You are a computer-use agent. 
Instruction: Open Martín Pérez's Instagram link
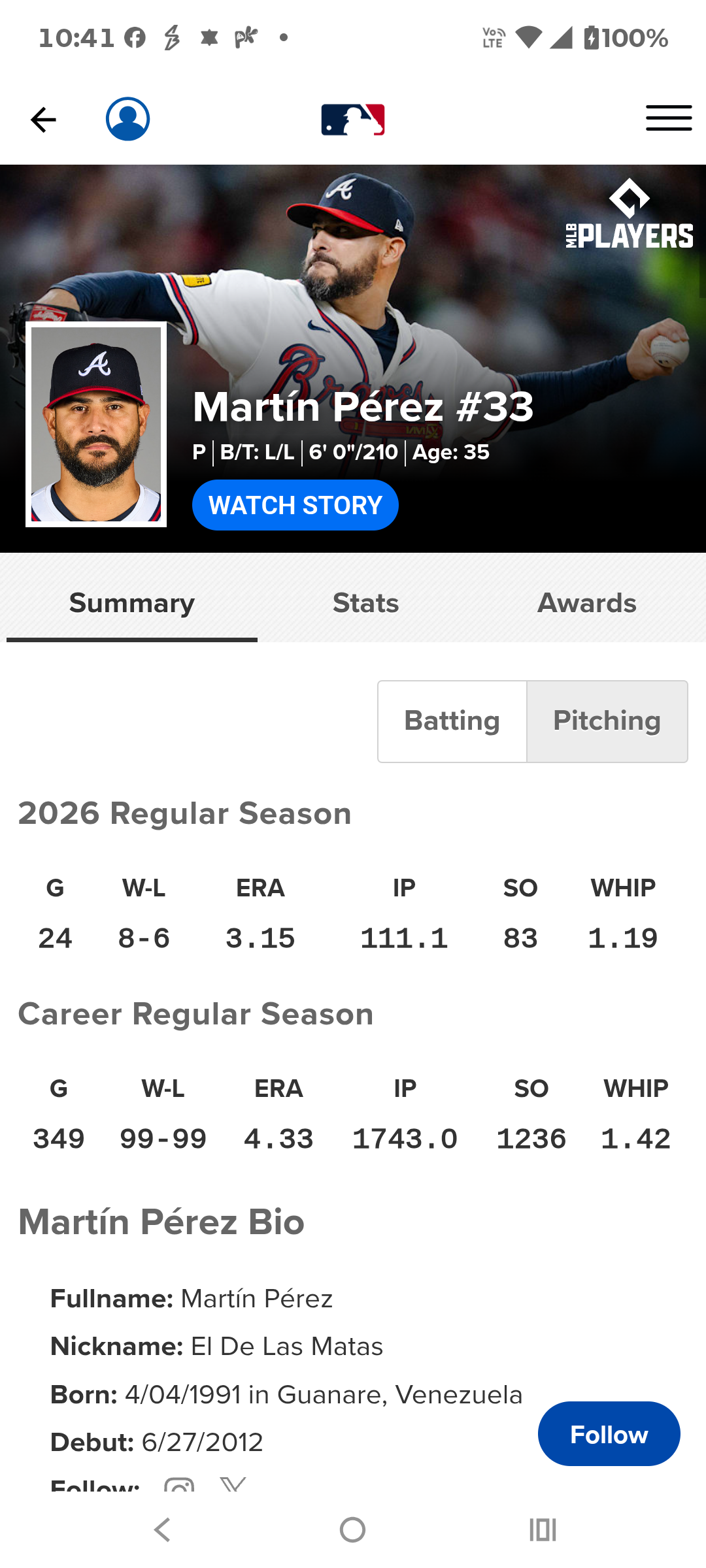tap(179, 1484)
